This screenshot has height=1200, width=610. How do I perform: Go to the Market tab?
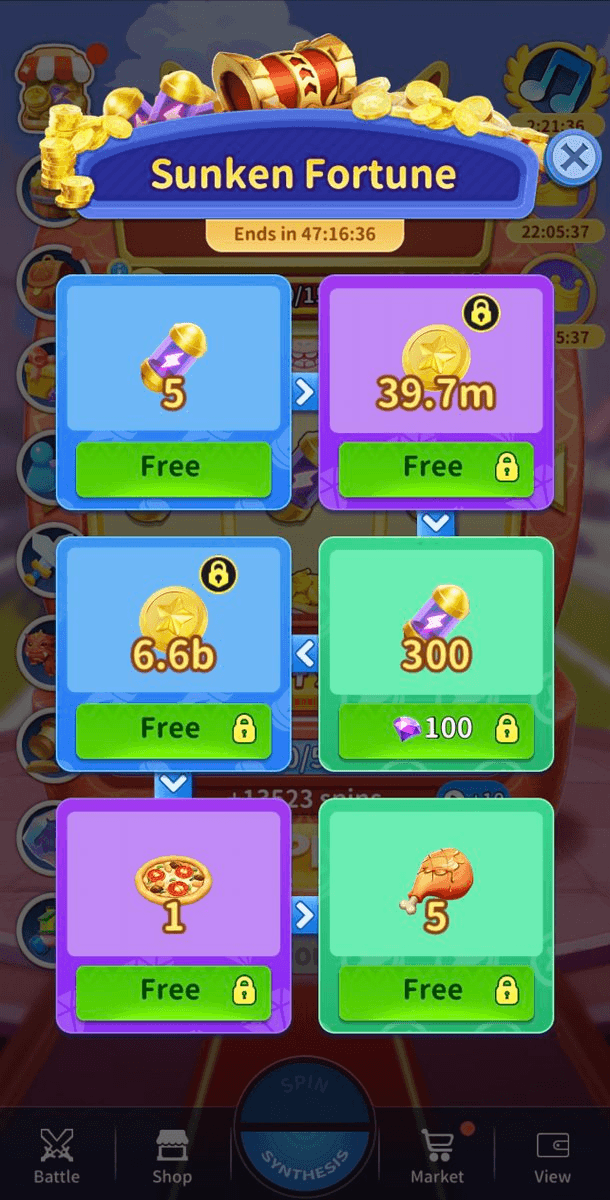click(x=437, y=1155)
